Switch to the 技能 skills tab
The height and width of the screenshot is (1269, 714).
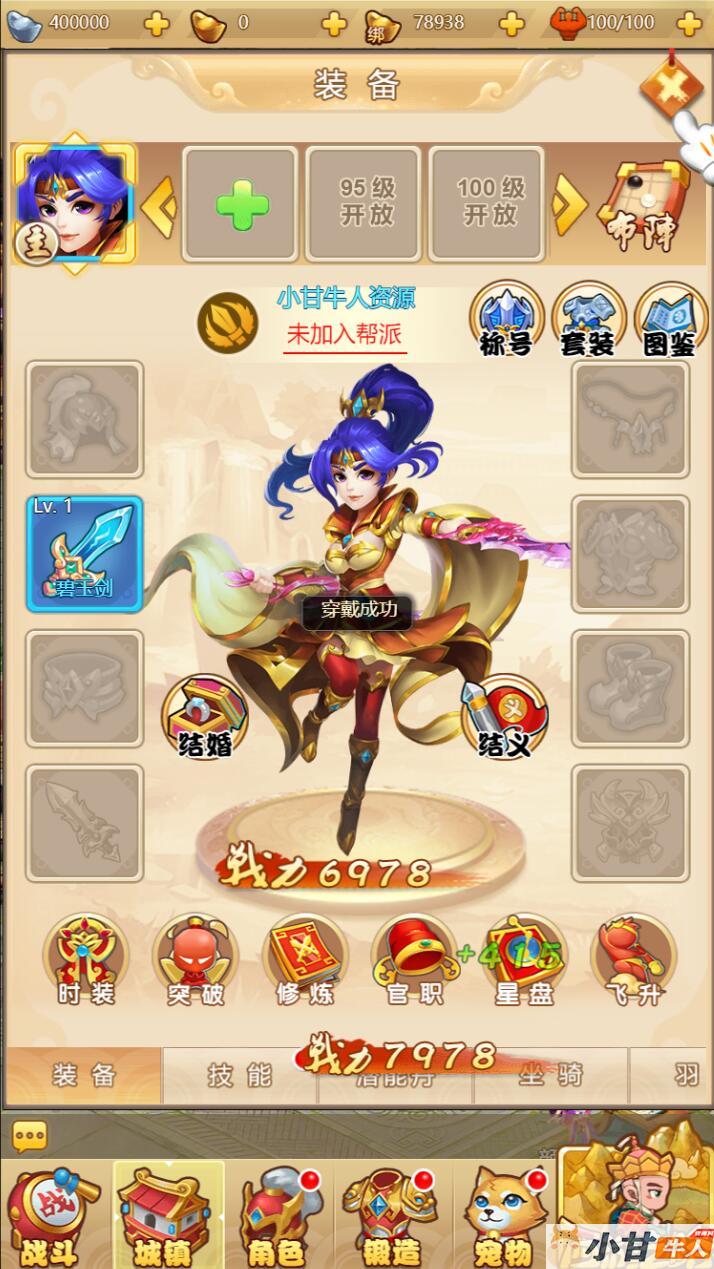tap(240, 1076)
